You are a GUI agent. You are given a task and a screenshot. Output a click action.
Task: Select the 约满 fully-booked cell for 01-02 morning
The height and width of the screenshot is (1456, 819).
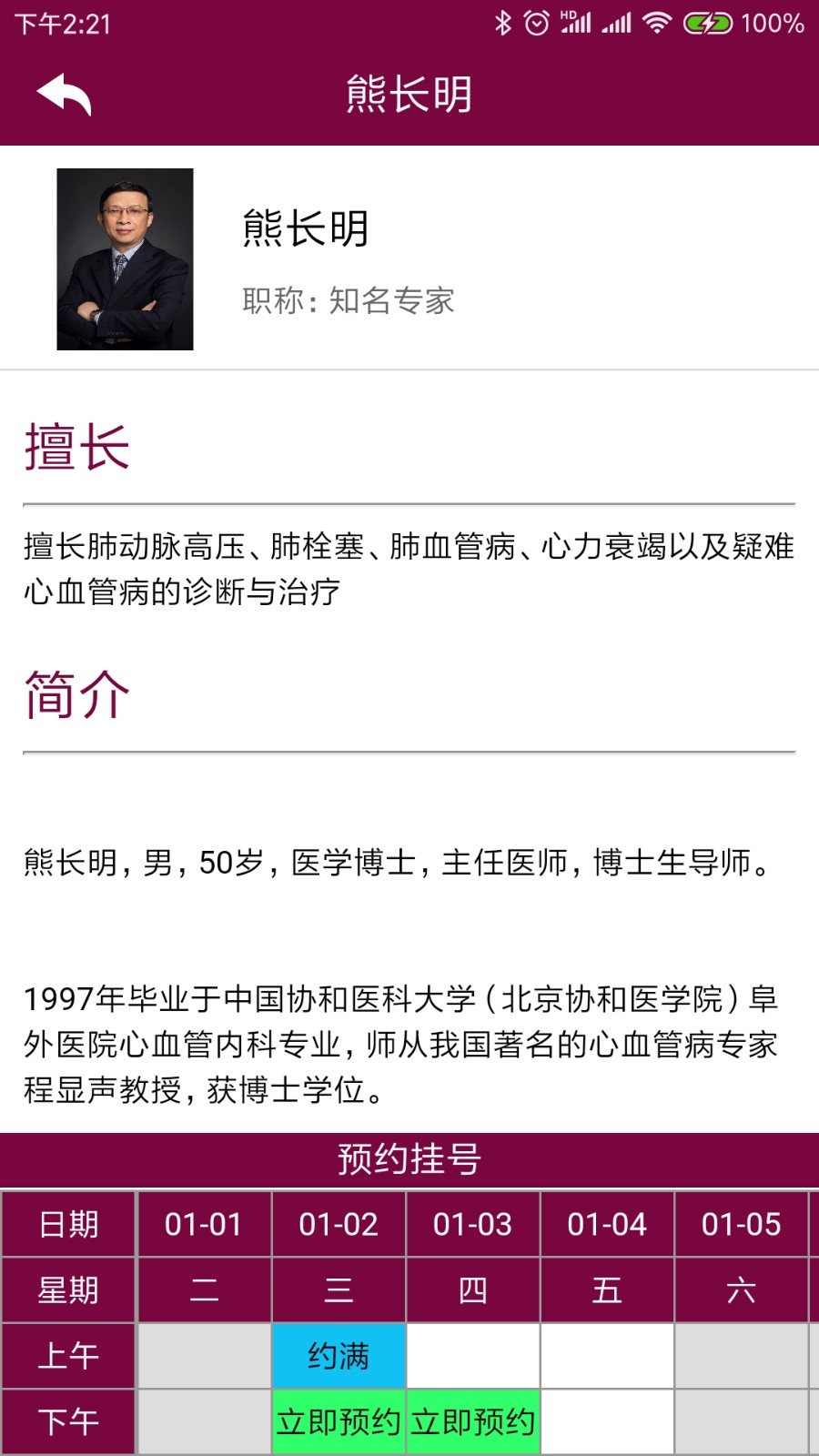339,1356
